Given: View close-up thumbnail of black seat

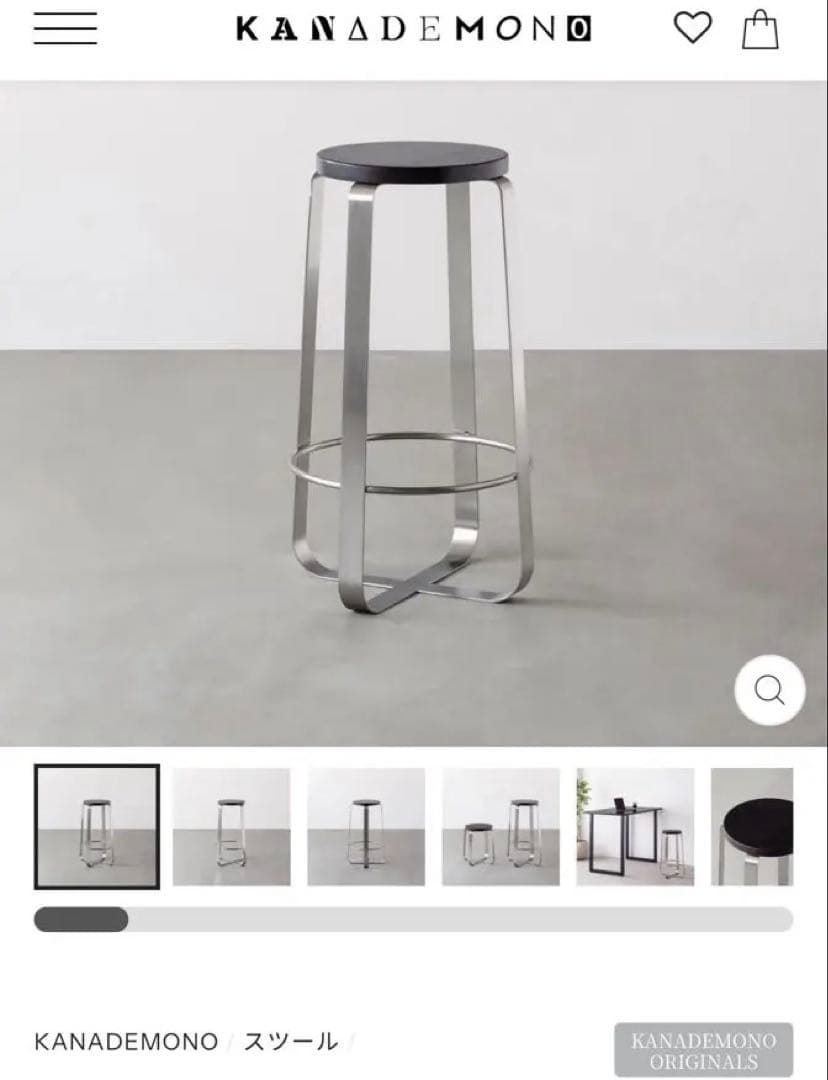Looking at the screenshot, I should (752, 826).
